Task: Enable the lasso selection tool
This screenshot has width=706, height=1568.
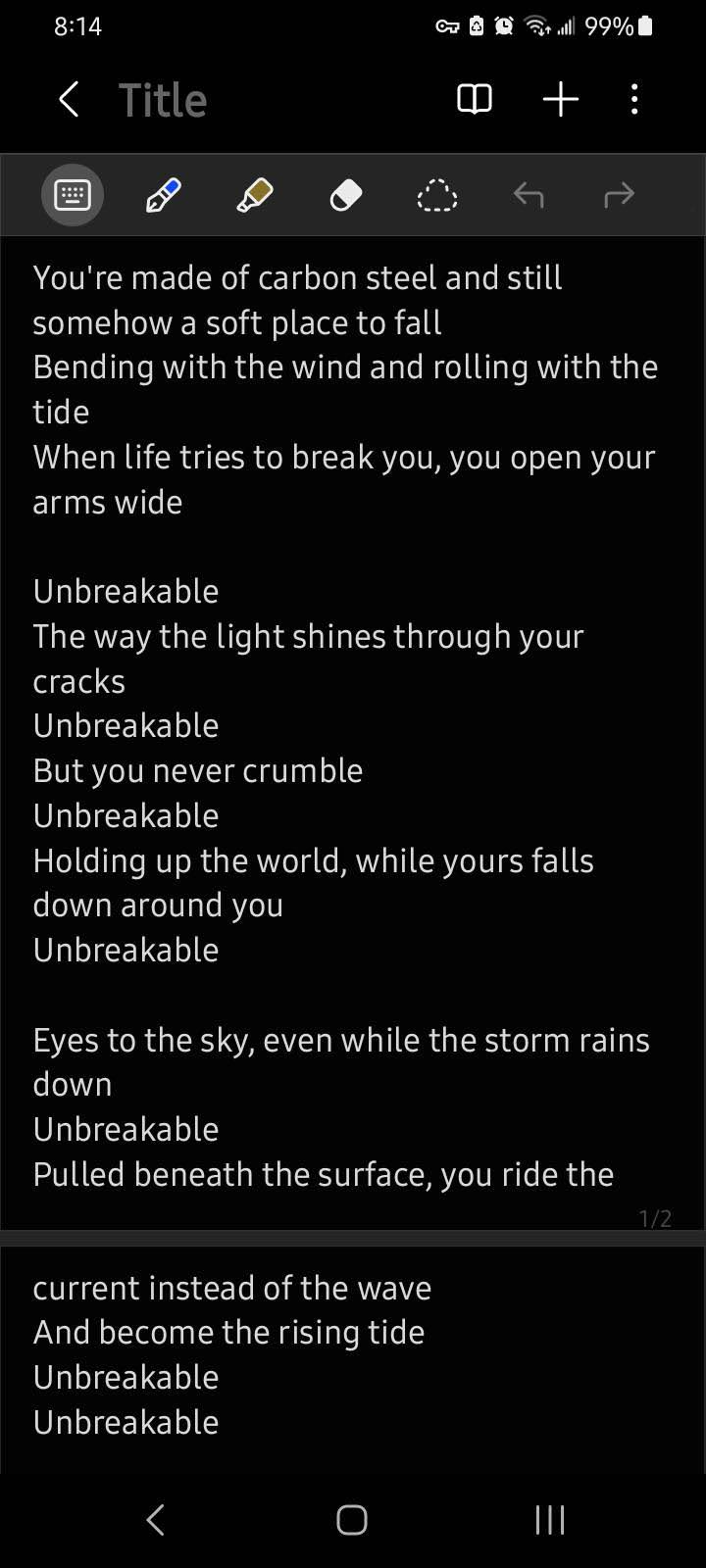Action: click(x=436, y=195)
